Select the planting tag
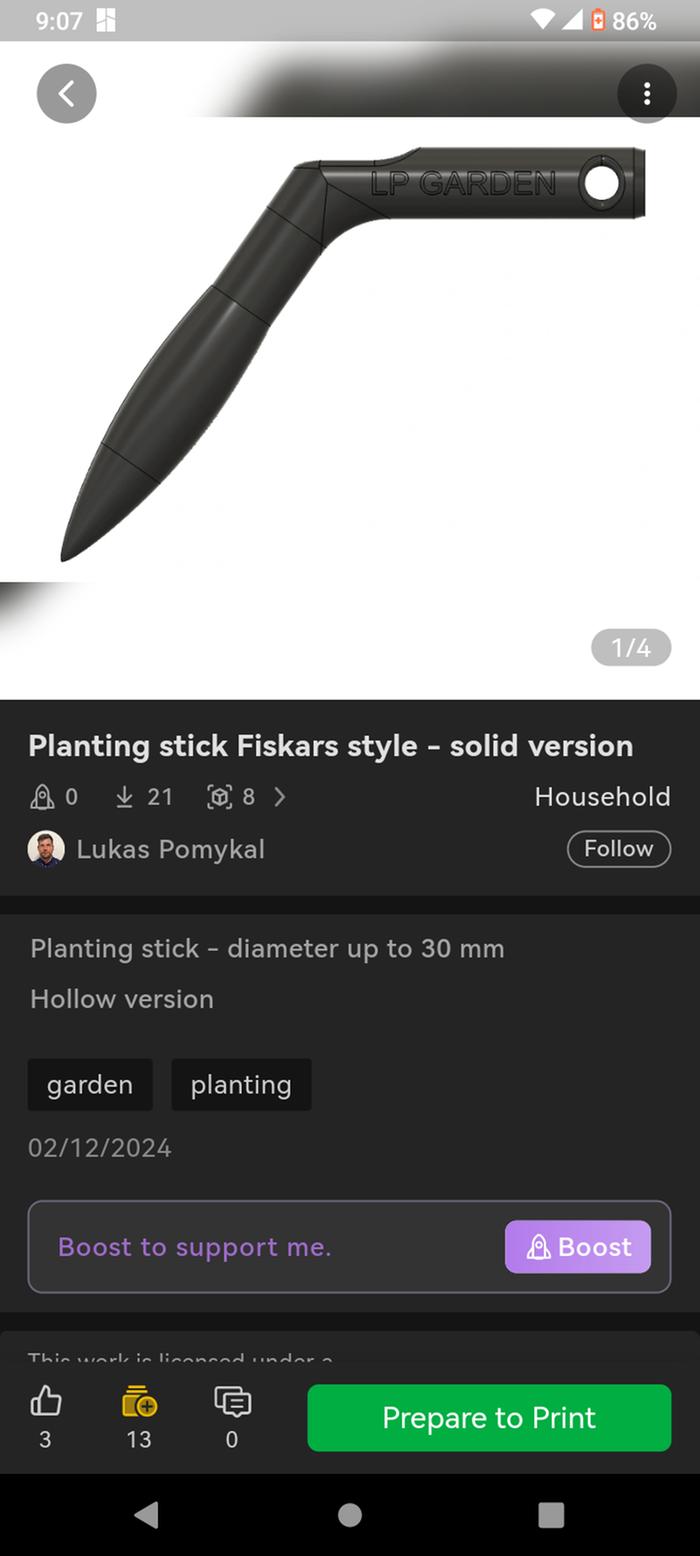700x1556 pixels. (x=241, y=1085)
